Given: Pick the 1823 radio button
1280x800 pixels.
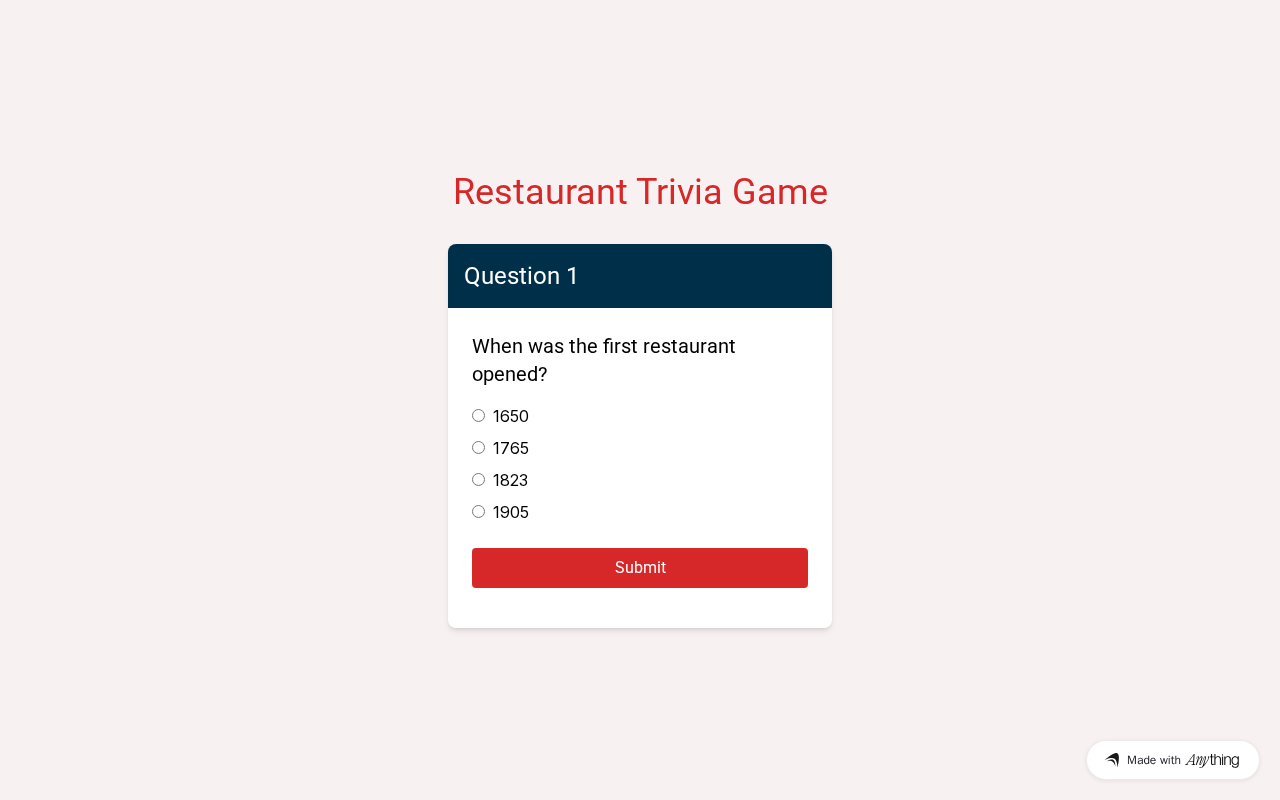Looking at the screenshot, I should (479, 480).
